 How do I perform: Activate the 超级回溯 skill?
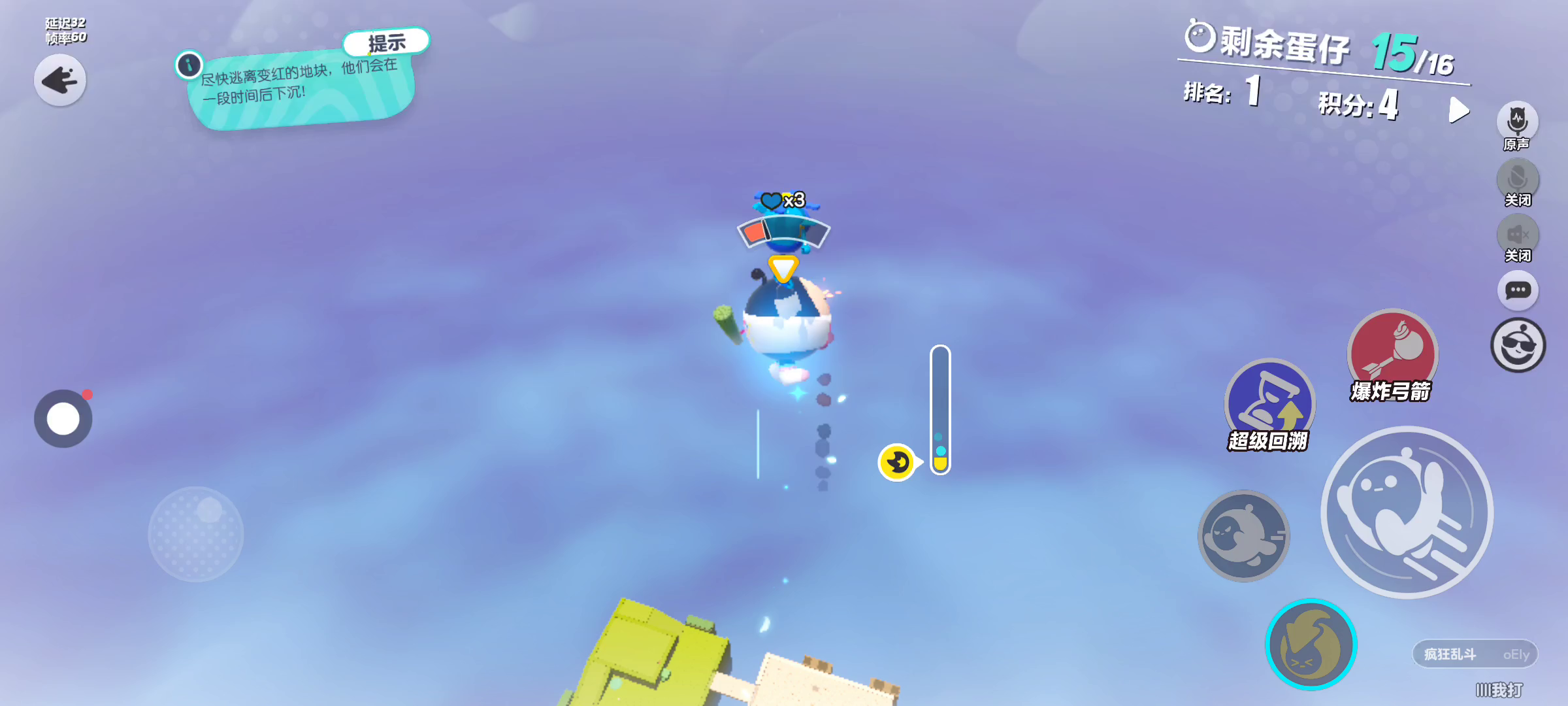[x=1269, y=402]
